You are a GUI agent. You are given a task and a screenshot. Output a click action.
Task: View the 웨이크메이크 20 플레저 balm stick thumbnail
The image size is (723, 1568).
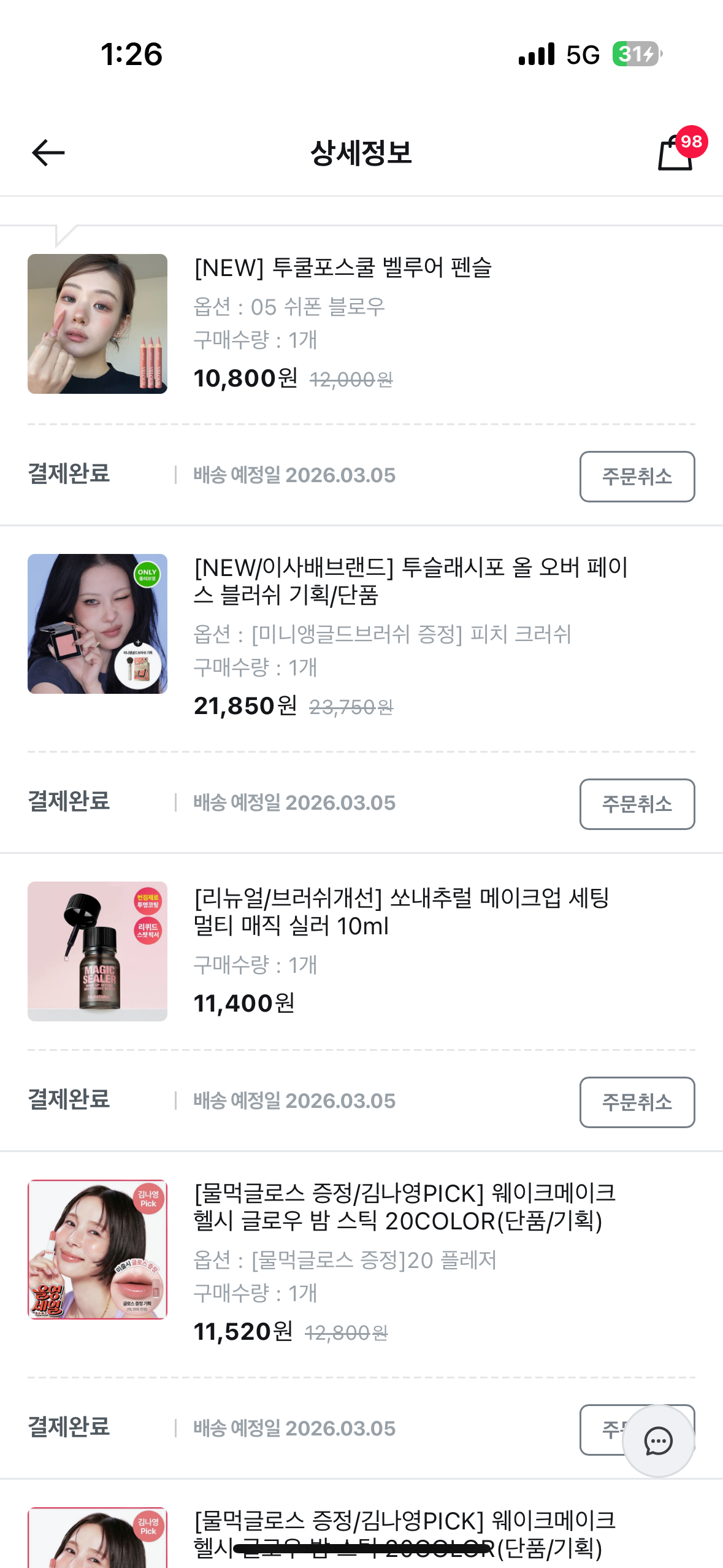coord(98,1250)
